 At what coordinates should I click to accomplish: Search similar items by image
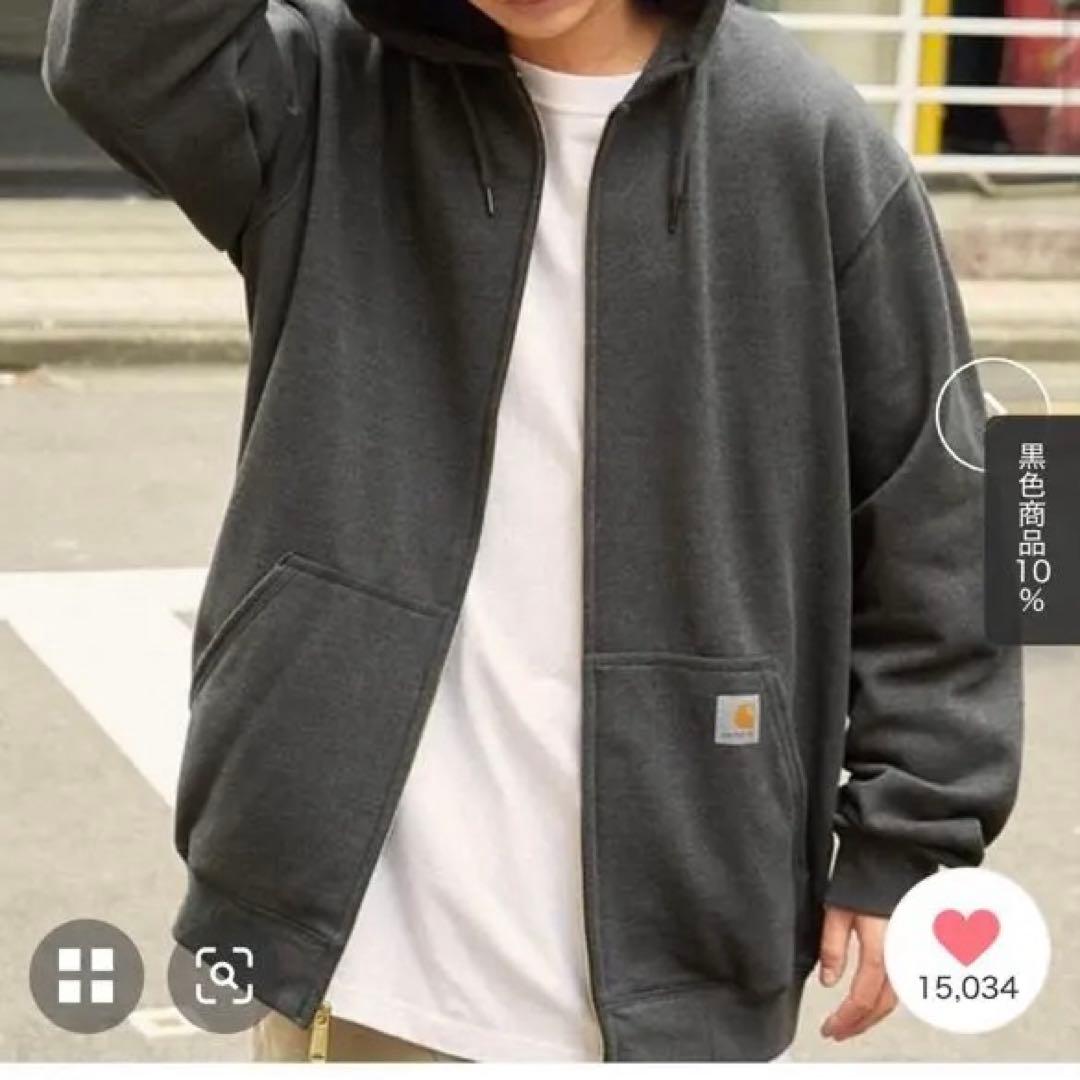pos(223,975)
